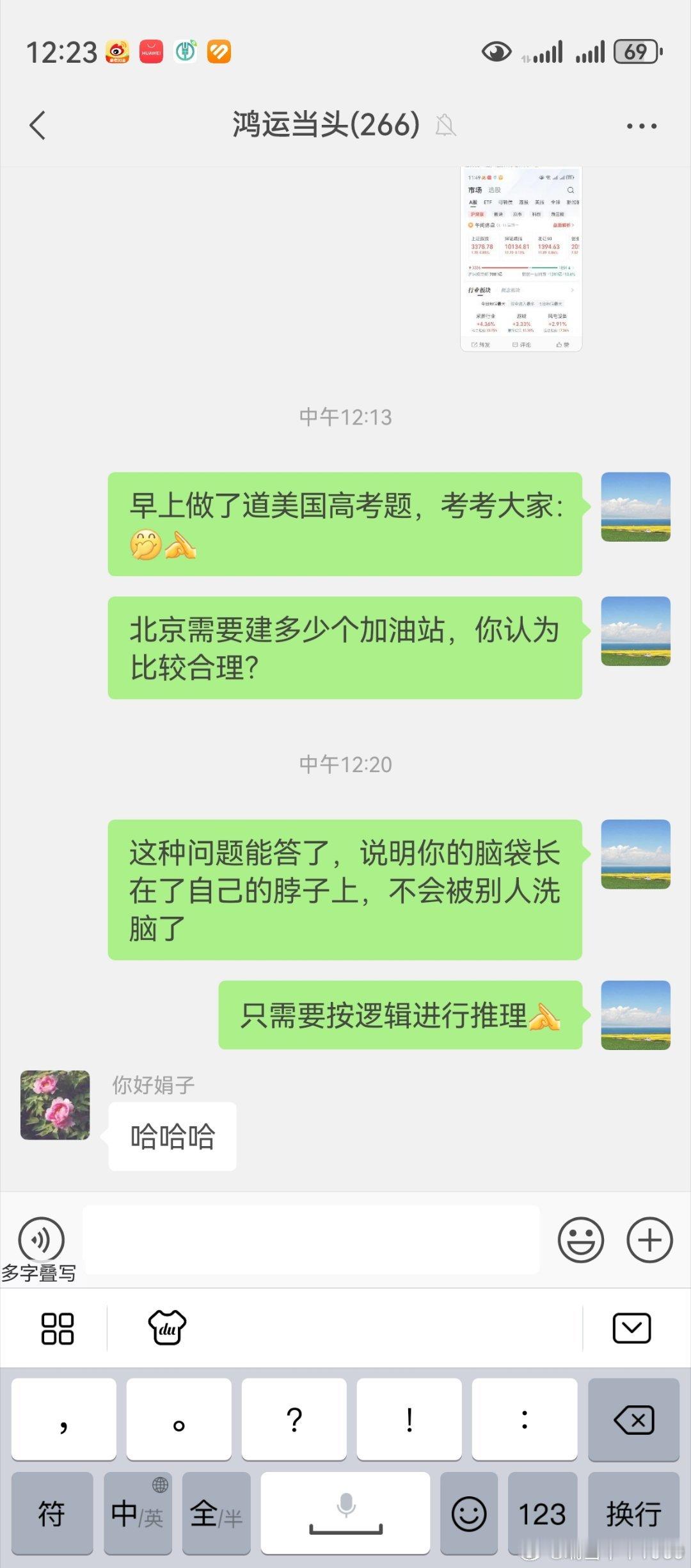Tap 你好娟子's flower avatar

point(55,1104)
